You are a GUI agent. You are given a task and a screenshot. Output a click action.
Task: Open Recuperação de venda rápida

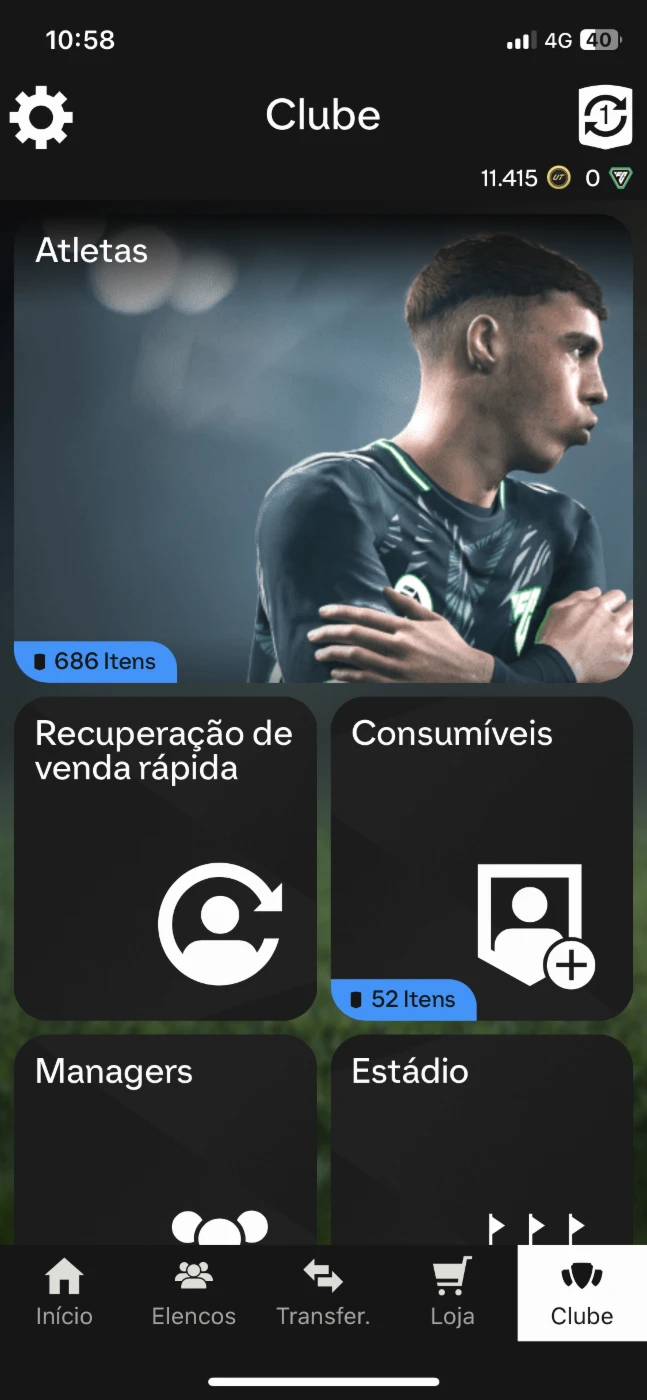(165, 858)
